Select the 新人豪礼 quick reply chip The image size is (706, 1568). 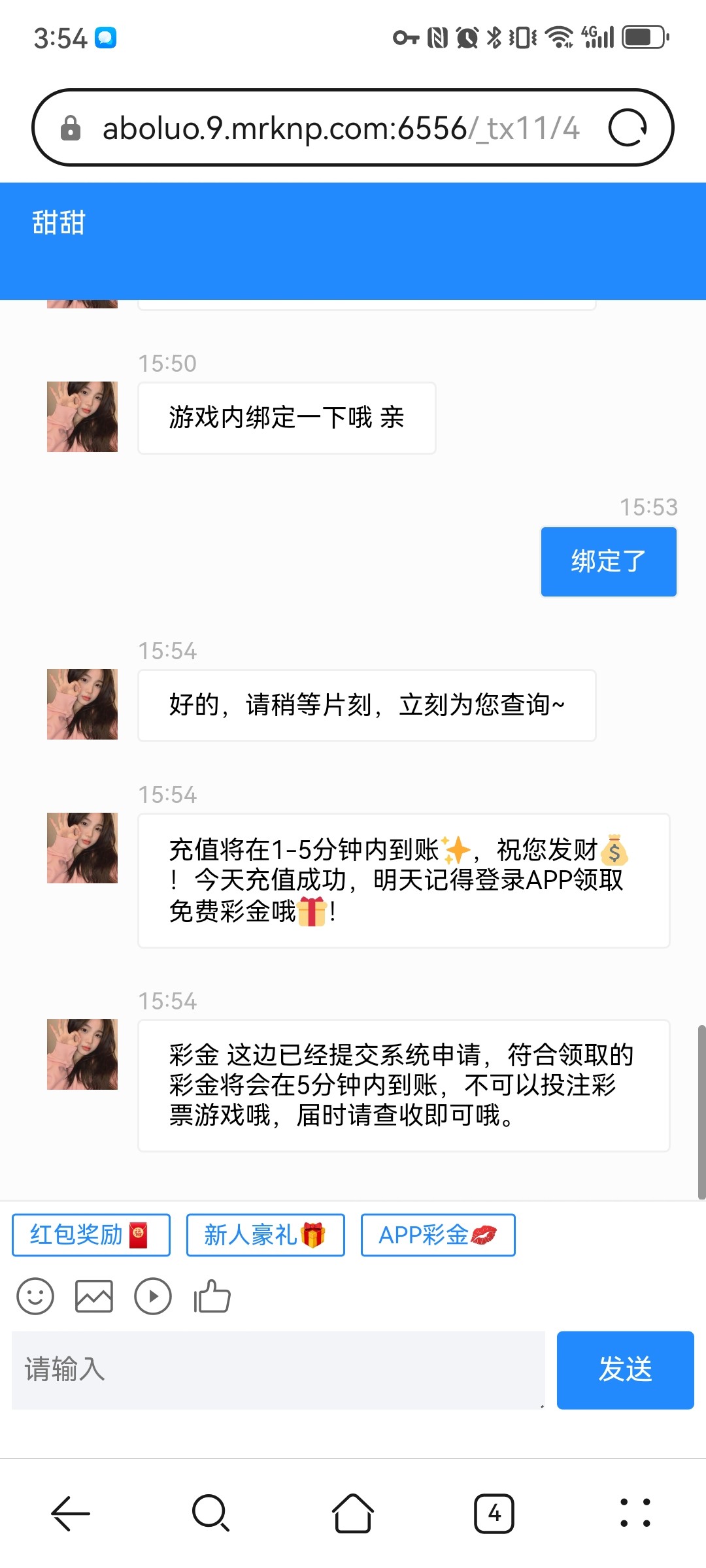click(265, 1235)
